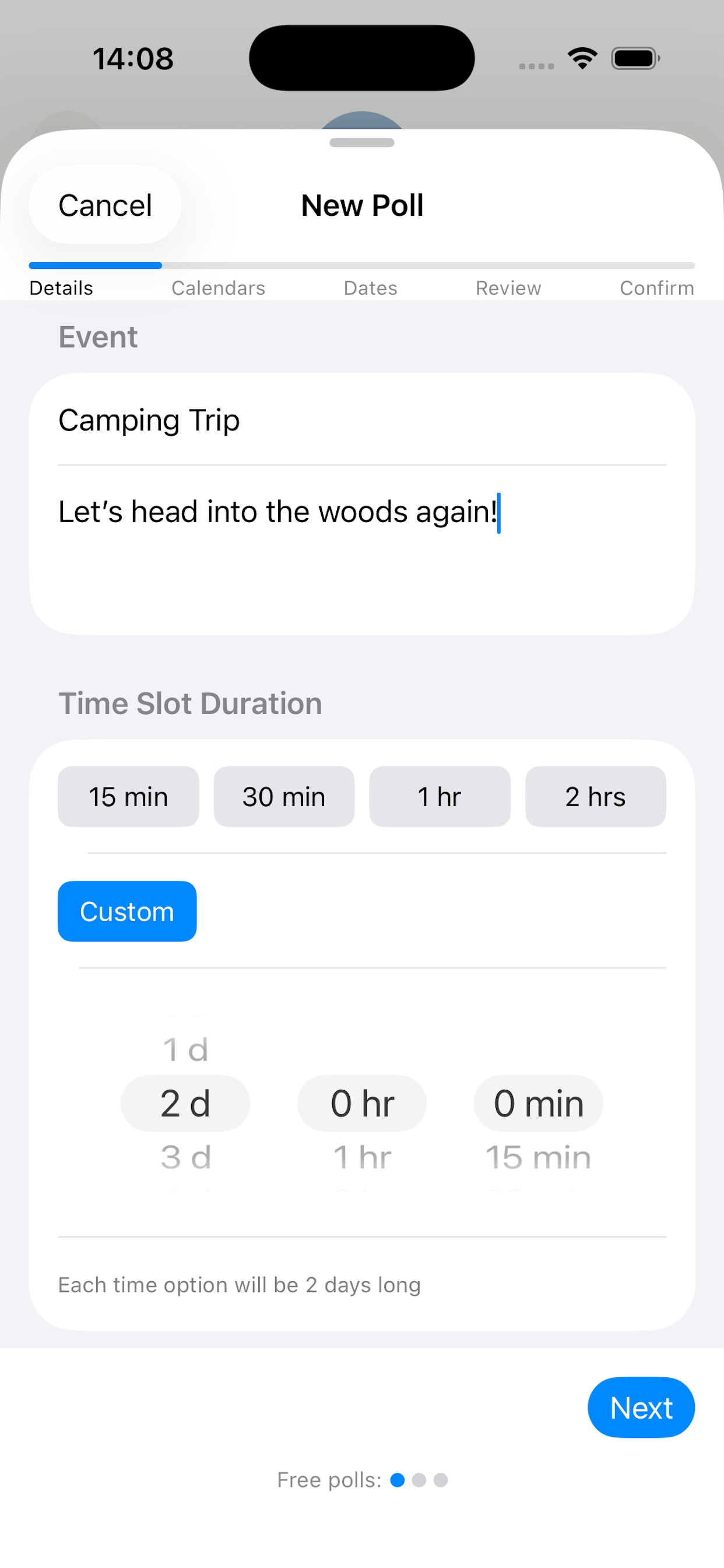
Task: Cancel creating the new poll
Action: [105, 205]
